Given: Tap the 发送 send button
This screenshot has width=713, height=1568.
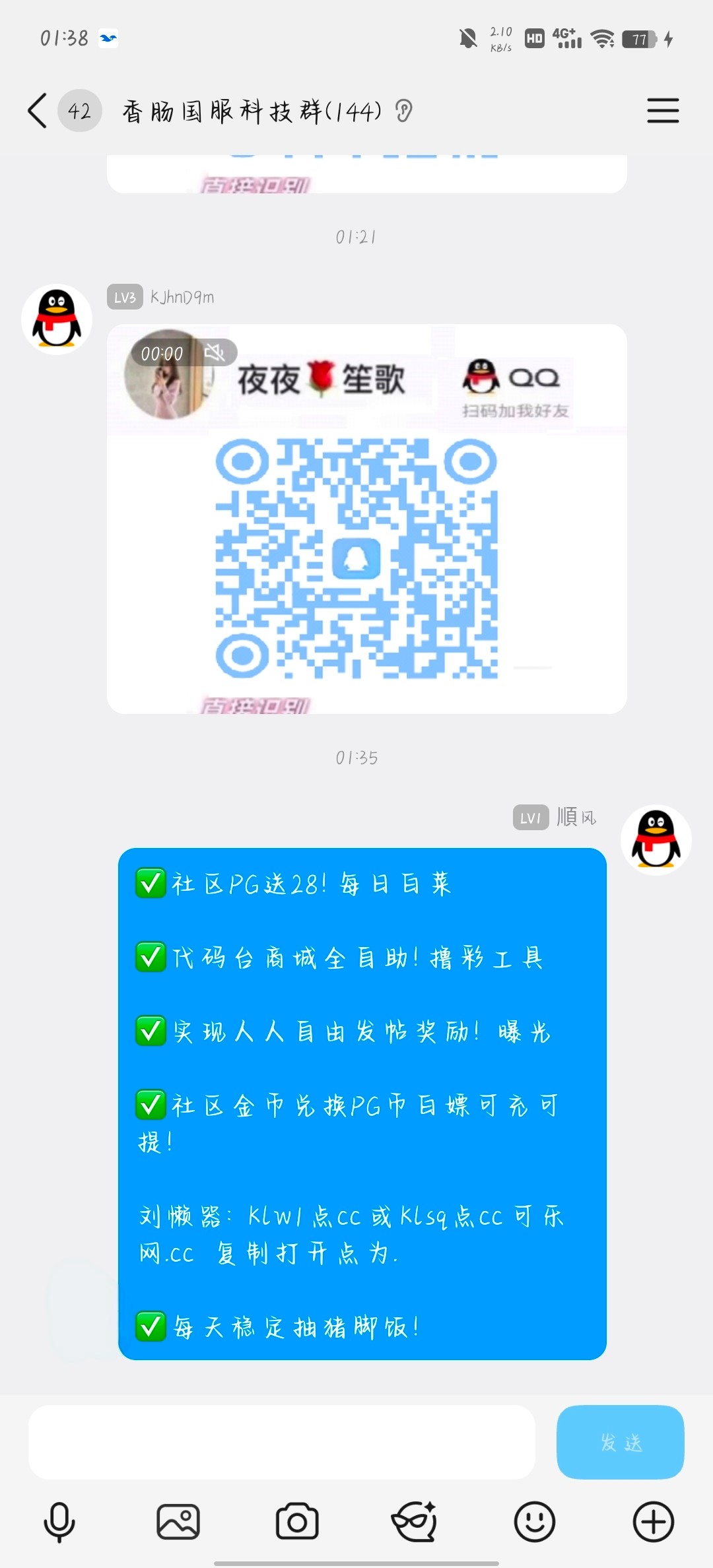Looking at the screenshot, I should tap(620, 1442).
